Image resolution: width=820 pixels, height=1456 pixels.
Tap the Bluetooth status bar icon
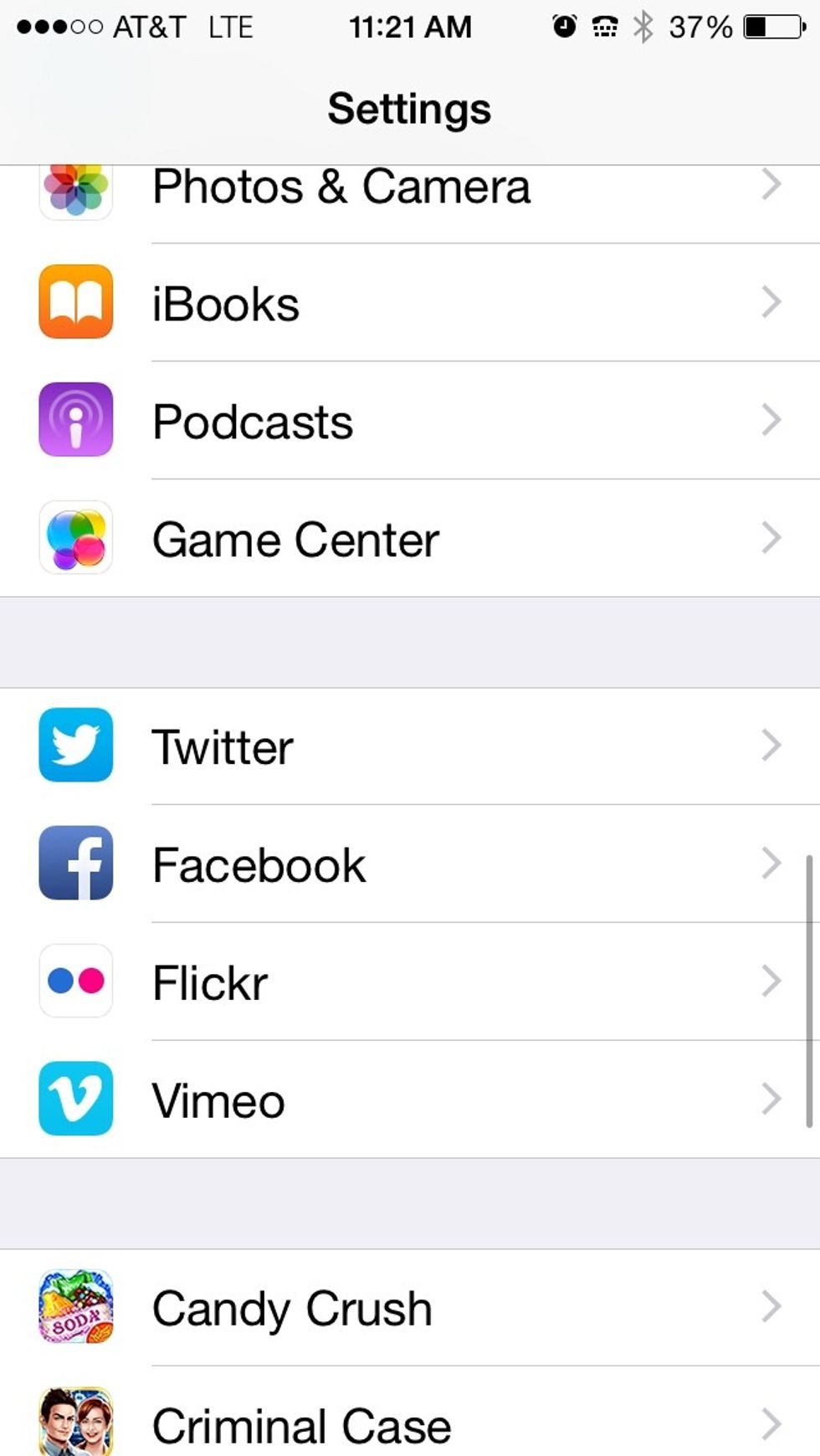coord(644,26)
